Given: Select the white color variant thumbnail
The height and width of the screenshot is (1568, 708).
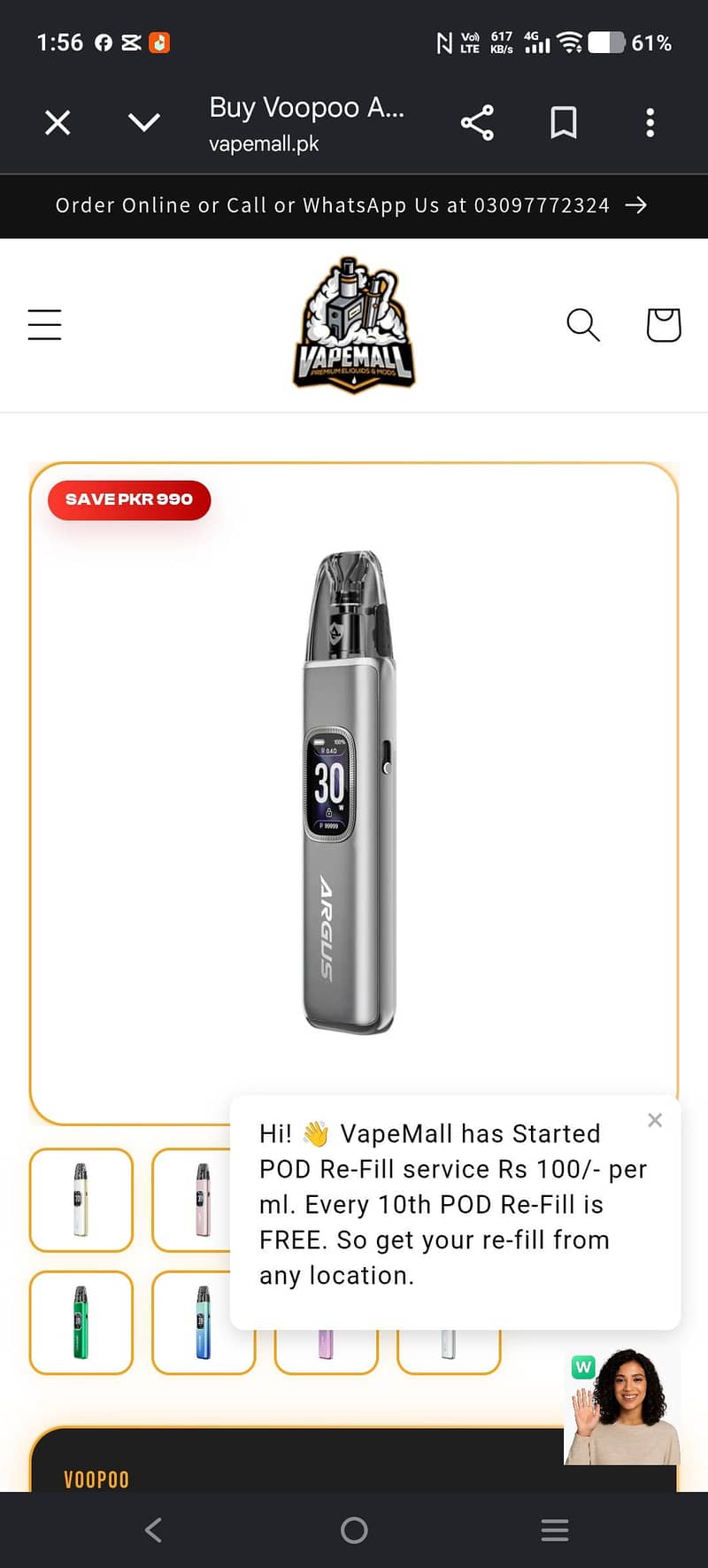Looking at the screenshot, I should (81, 1200).
